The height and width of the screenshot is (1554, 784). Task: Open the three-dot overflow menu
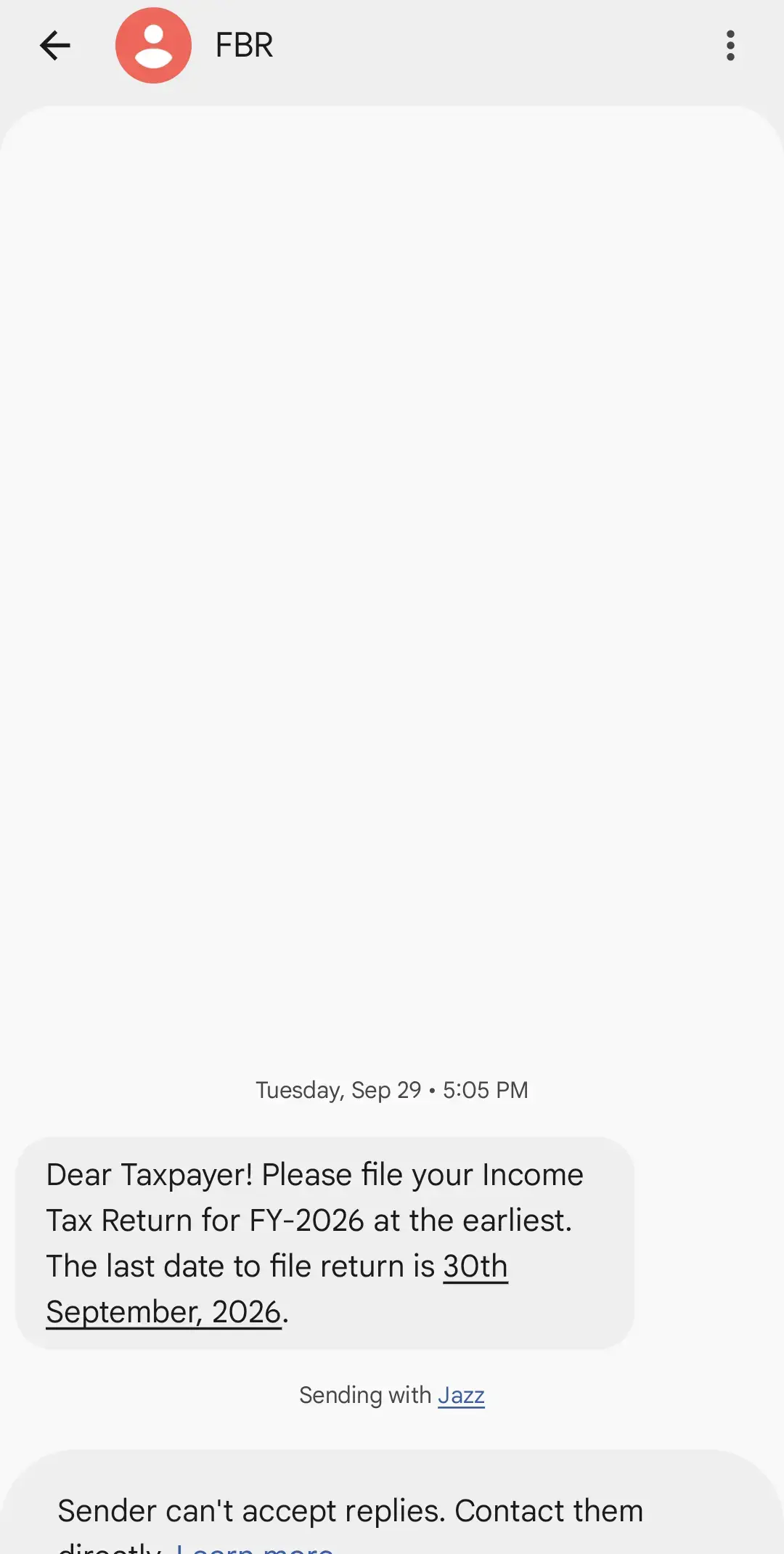[x=730, y=46]
